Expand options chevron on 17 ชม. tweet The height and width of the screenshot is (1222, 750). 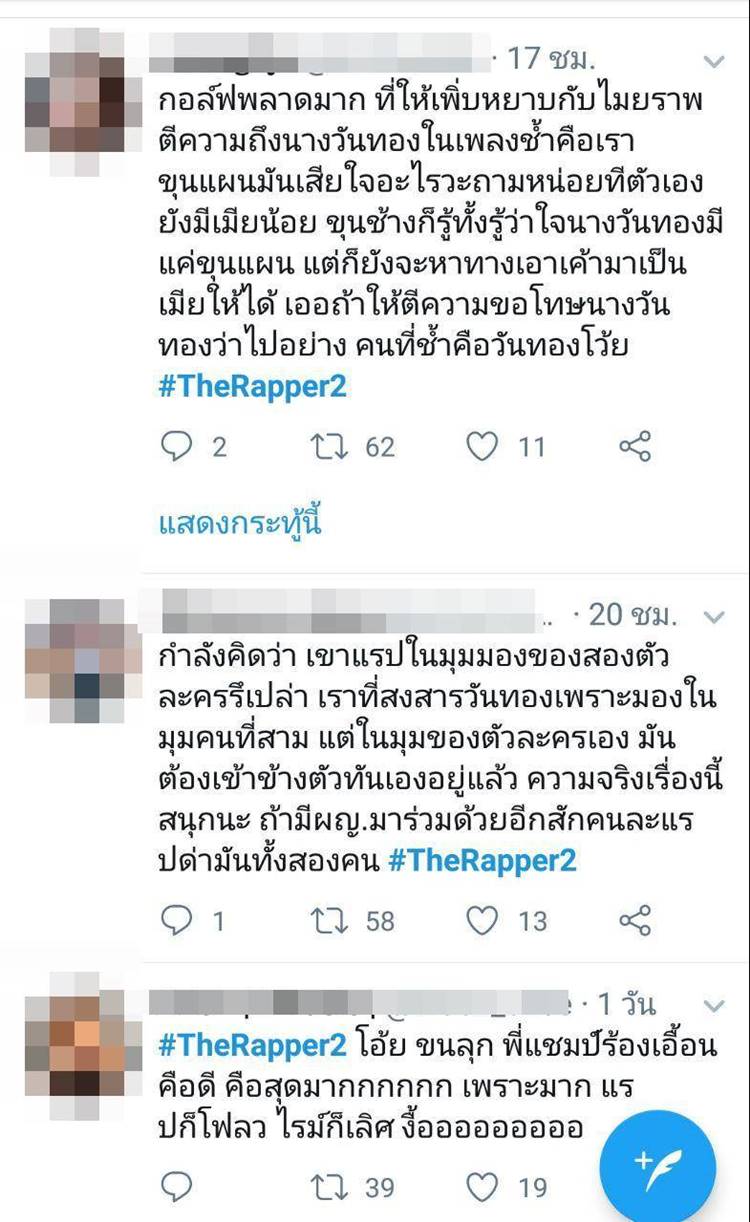click(714, 61)
